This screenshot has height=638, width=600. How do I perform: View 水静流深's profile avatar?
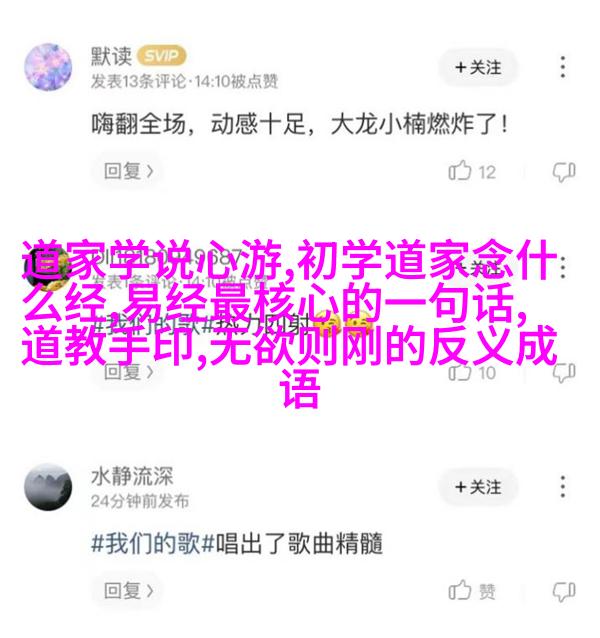coord(47,487)
